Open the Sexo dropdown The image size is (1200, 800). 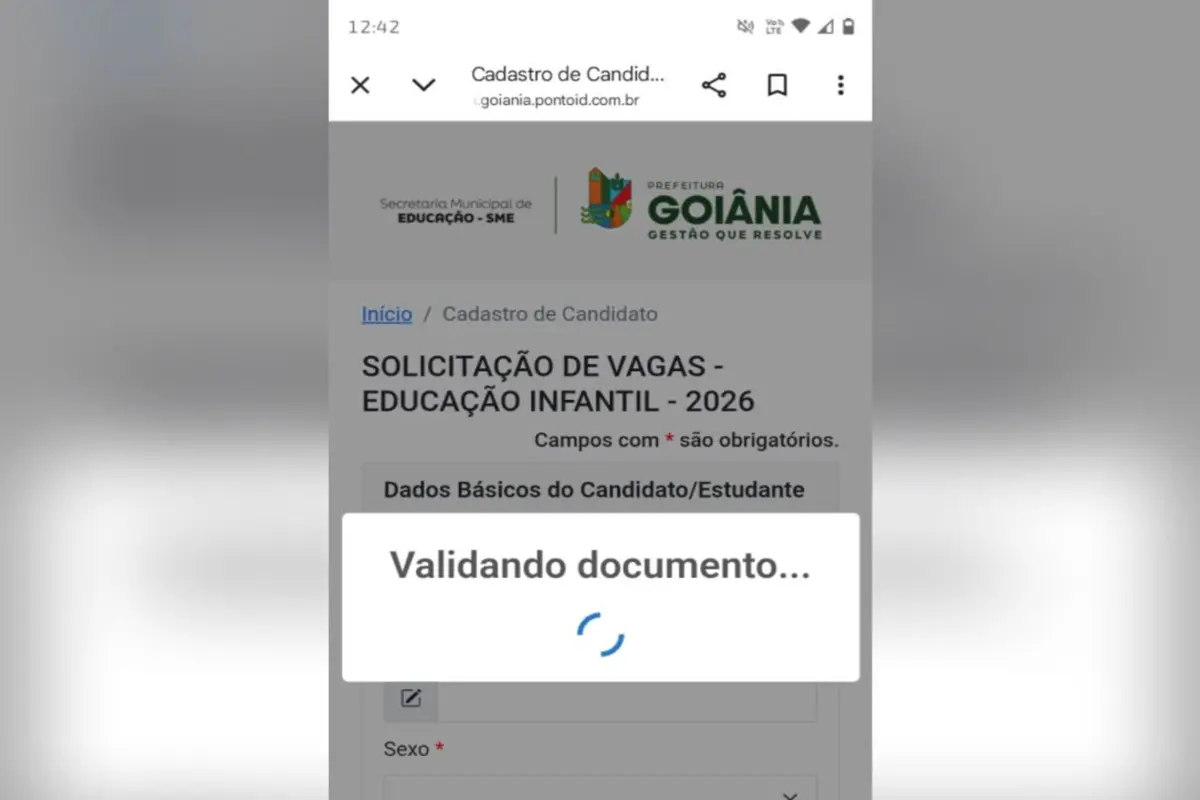[x=600, y=790]
